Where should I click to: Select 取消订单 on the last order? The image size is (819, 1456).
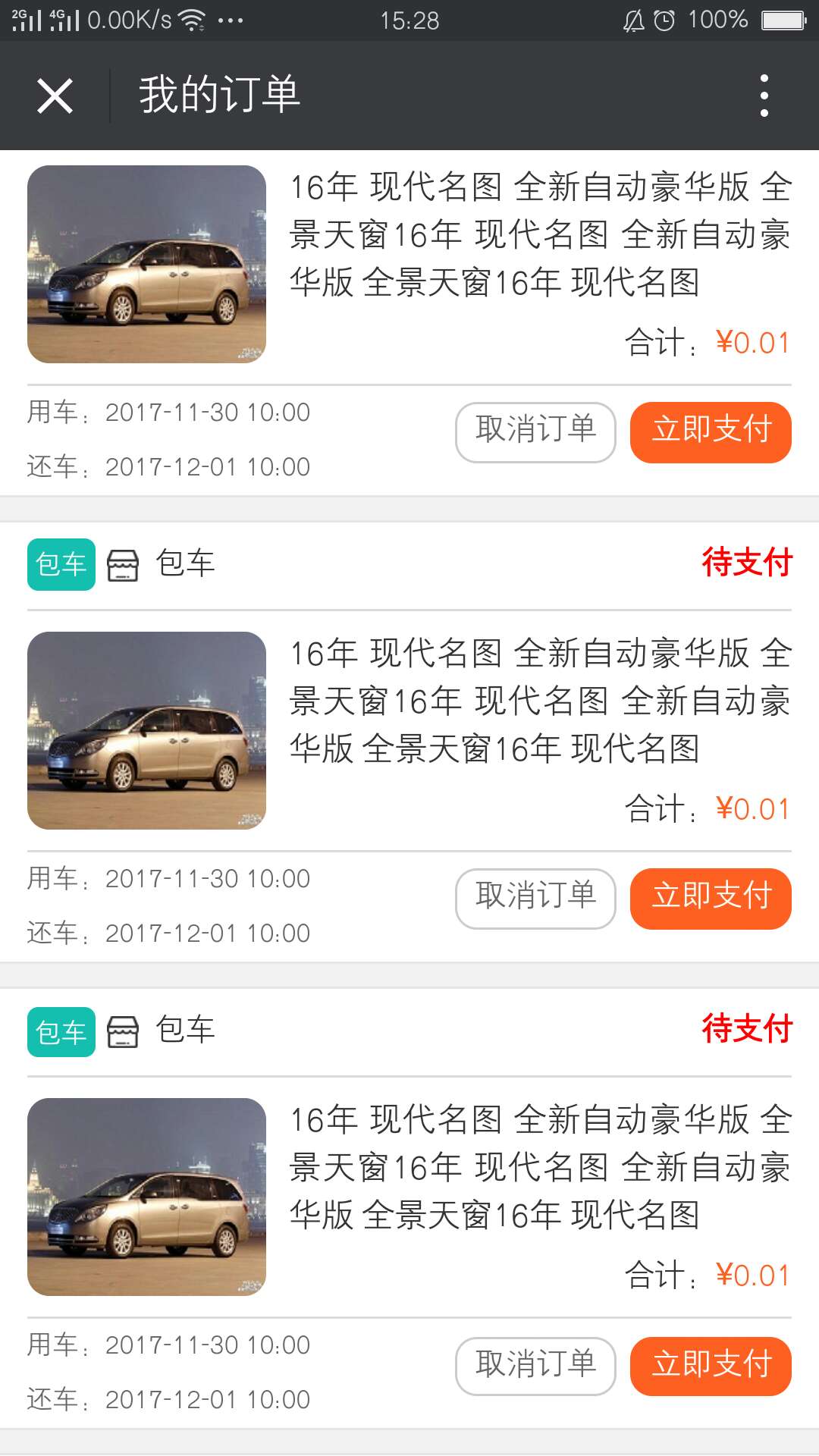(535, 1365)
